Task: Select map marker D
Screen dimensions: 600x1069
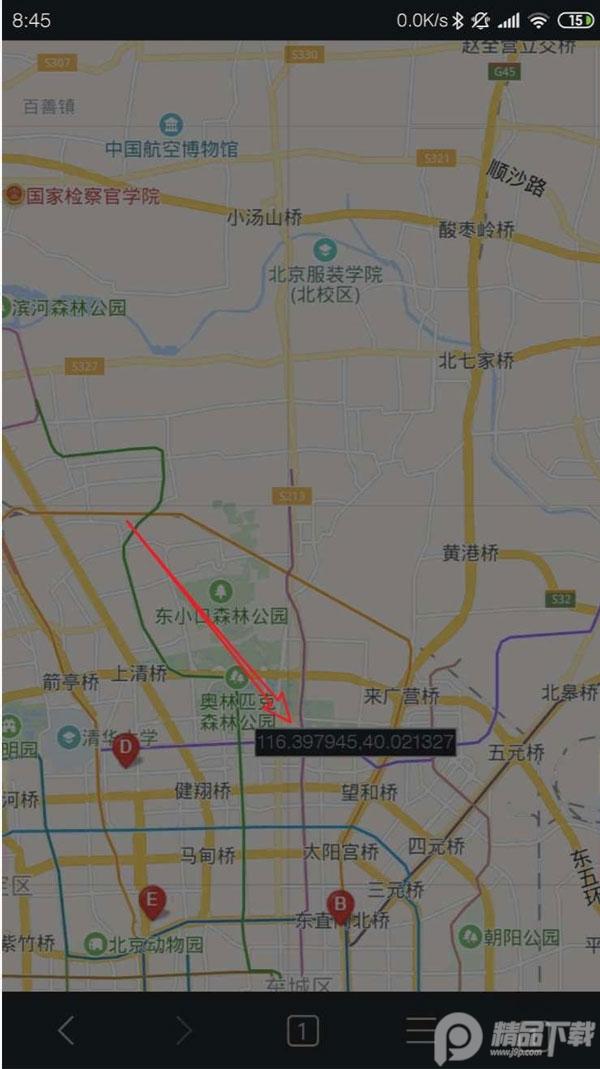Action: point(126,749)
